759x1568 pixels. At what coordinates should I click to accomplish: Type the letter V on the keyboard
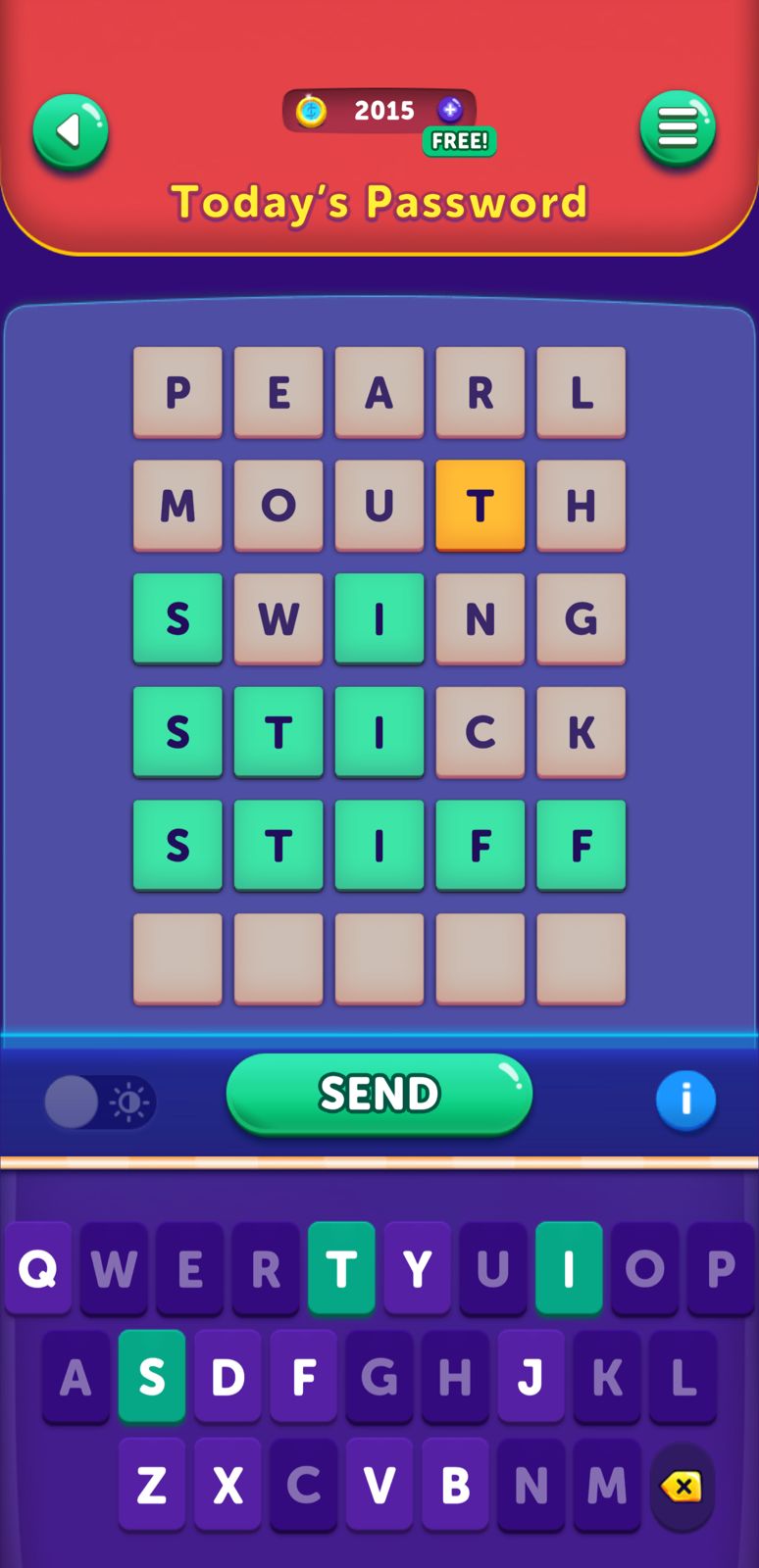click(x=379, y=1485)
